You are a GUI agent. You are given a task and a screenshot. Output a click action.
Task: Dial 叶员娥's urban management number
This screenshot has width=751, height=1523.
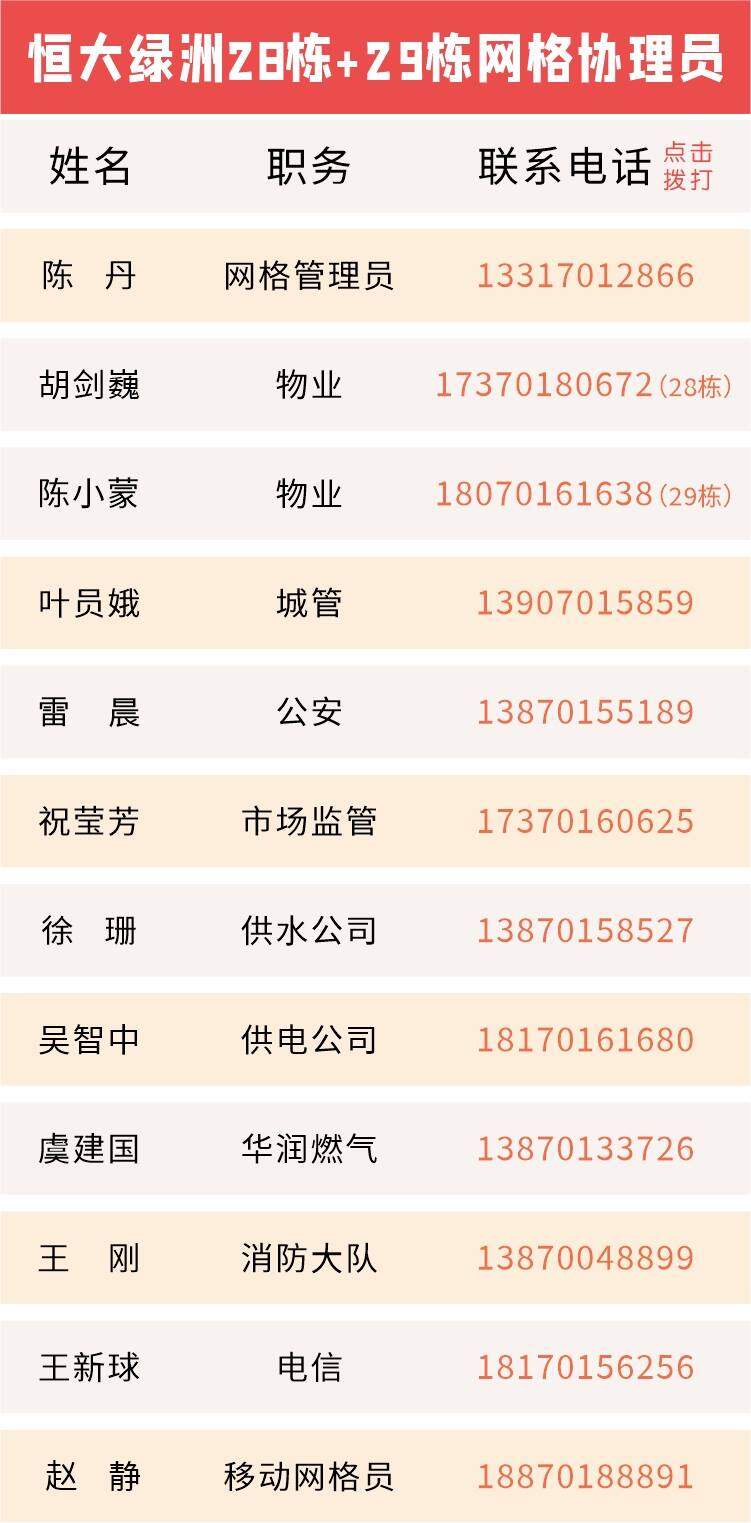point(584,603)
